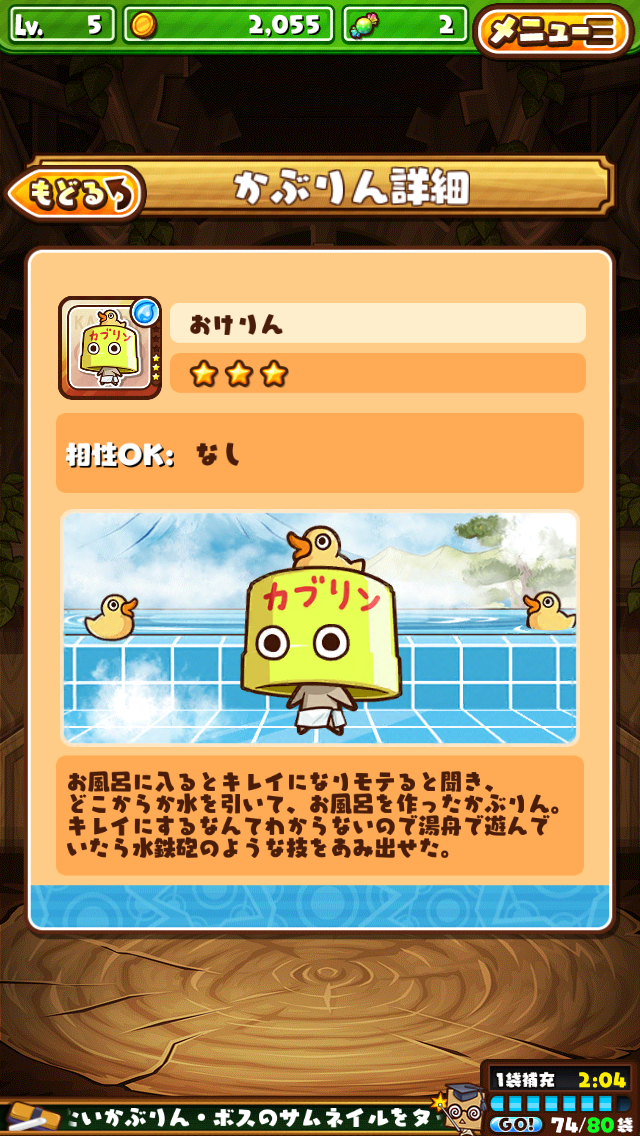Open the メニュー menu button
Viewport: 640px width, 1136px height.
553,30
